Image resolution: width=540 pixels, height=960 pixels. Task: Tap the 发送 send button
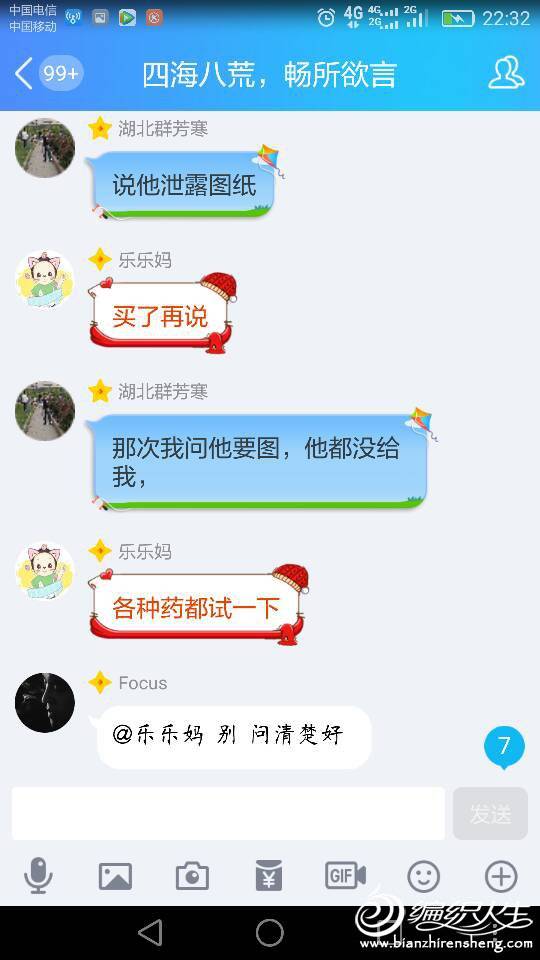tap(490, 813)
